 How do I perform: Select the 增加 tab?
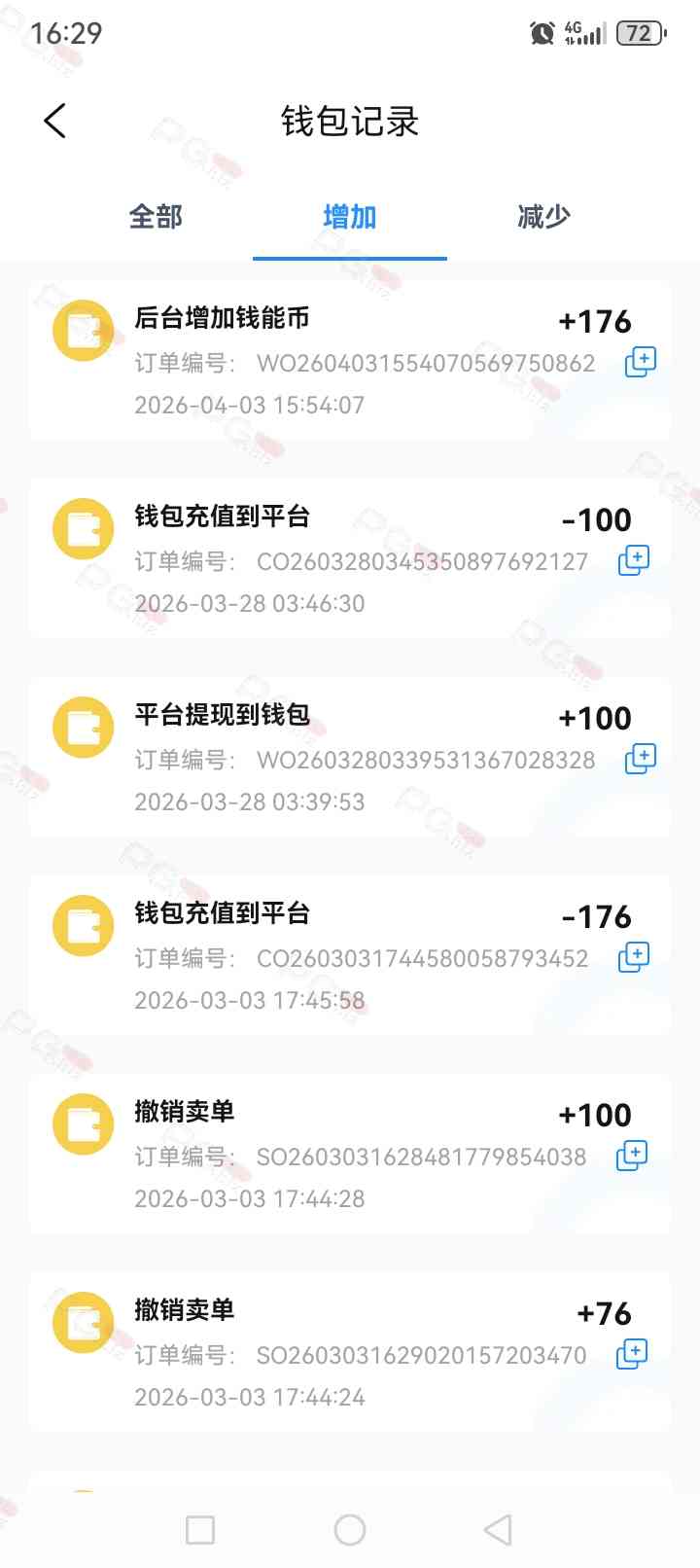[x=349, y=217]
